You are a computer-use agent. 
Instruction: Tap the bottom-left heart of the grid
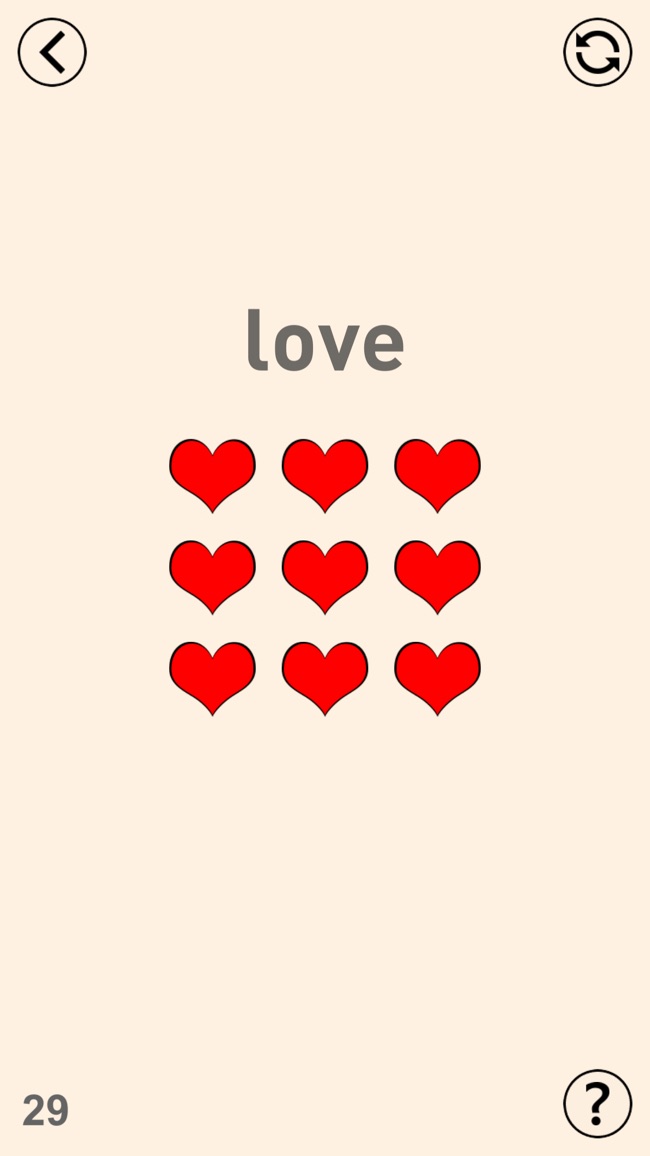pyautogui.click(x=212, y=678)
